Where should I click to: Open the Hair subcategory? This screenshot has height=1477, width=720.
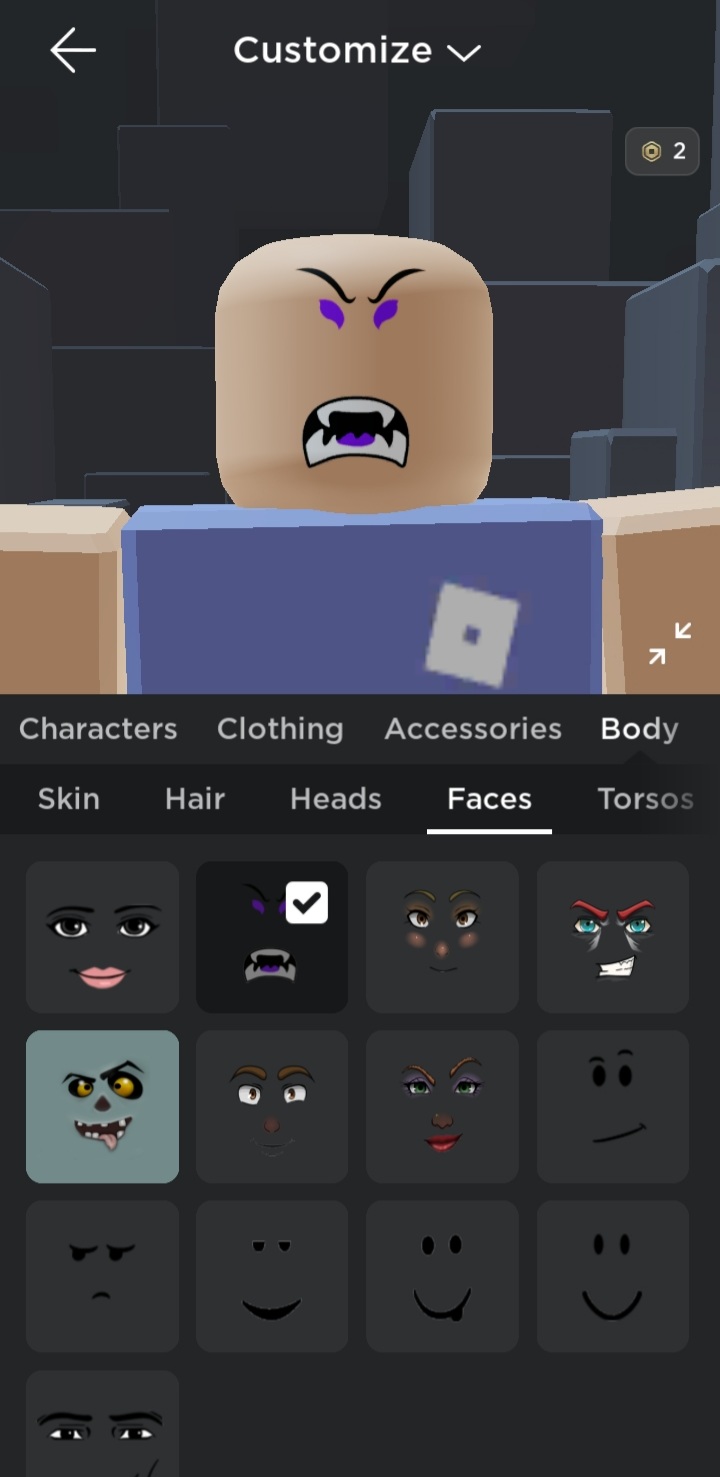coord(195,799)
